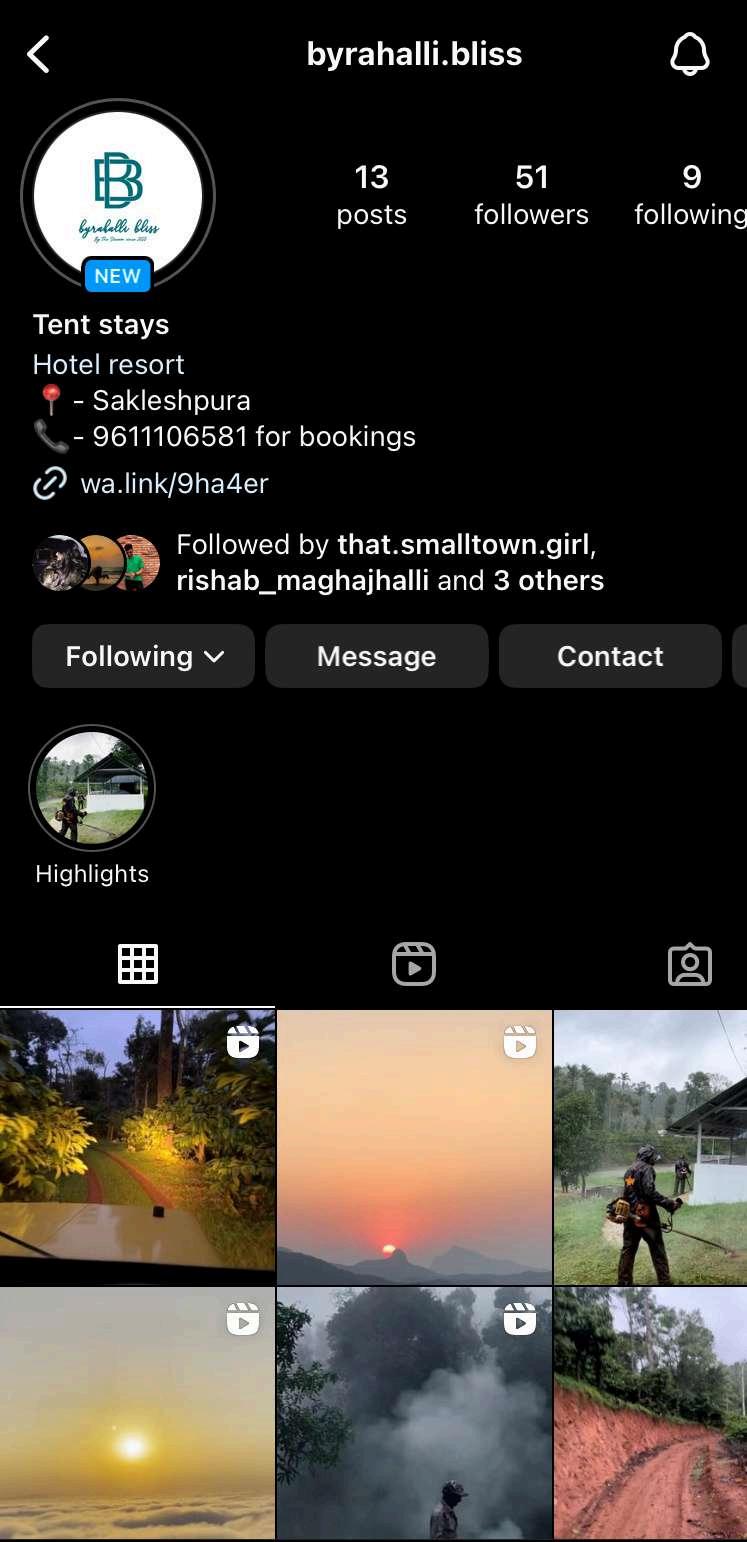
Task: Open the red dirt road post
Action: pos(650,1413)
